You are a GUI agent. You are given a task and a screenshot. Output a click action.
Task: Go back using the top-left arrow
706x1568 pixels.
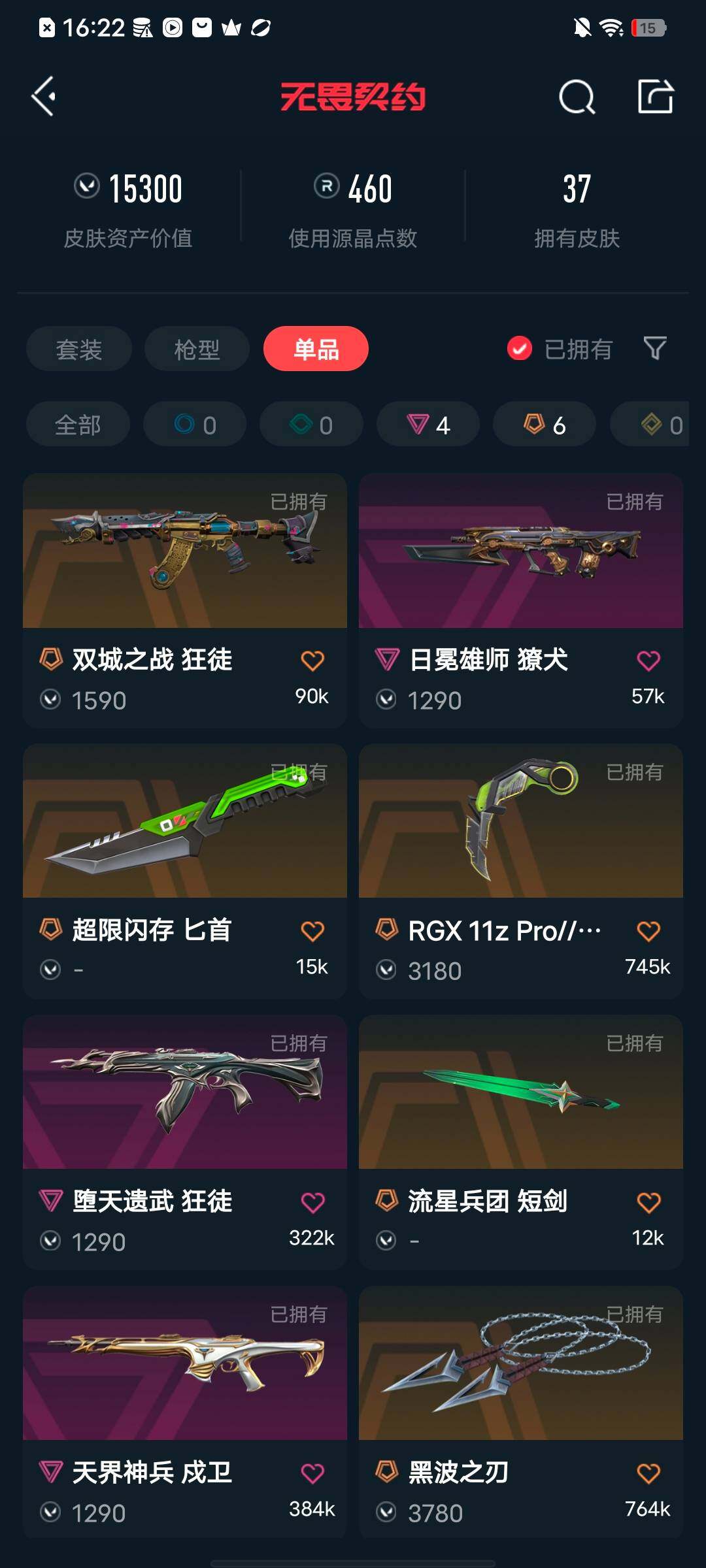click(44, 97)
